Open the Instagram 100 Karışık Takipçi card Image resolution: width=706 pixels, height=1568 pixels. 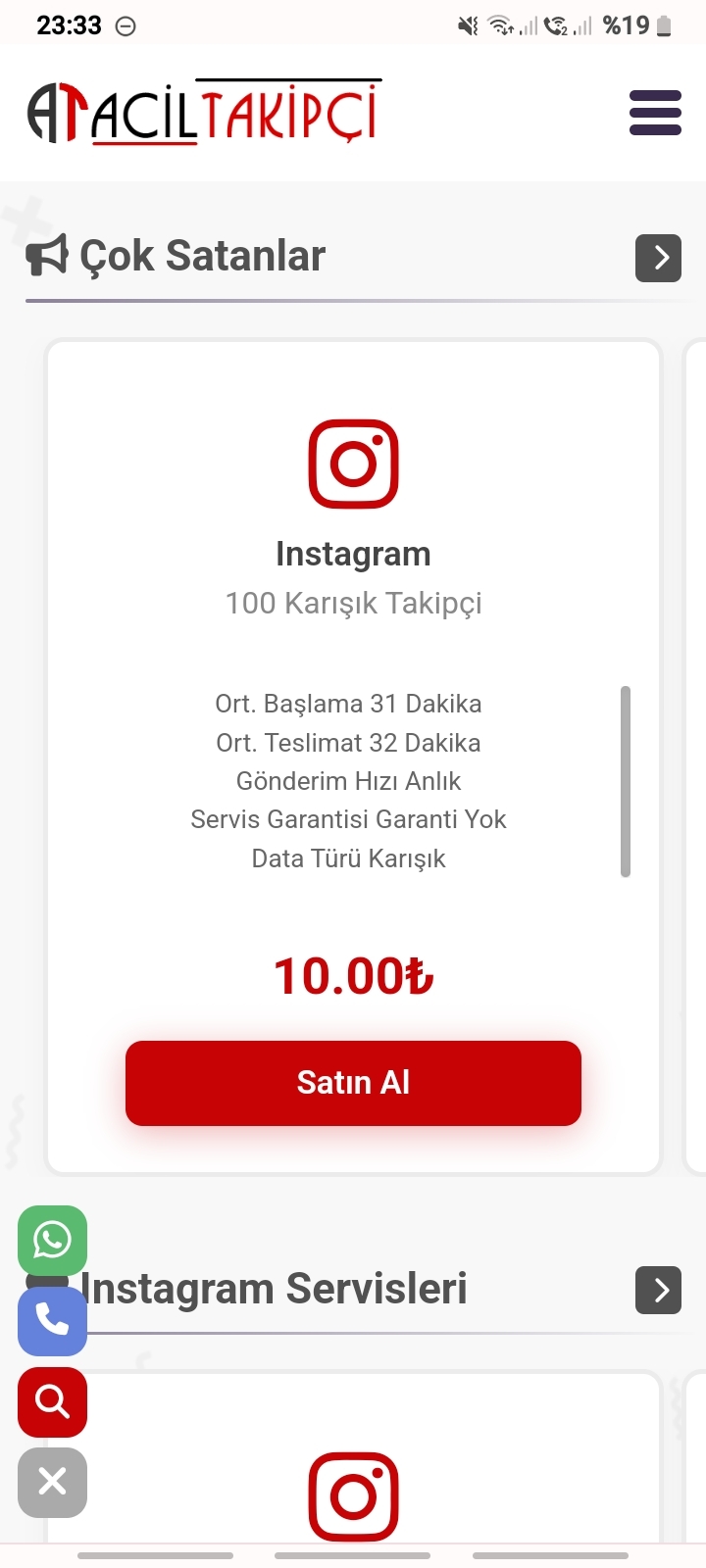[x=353, y=757]
